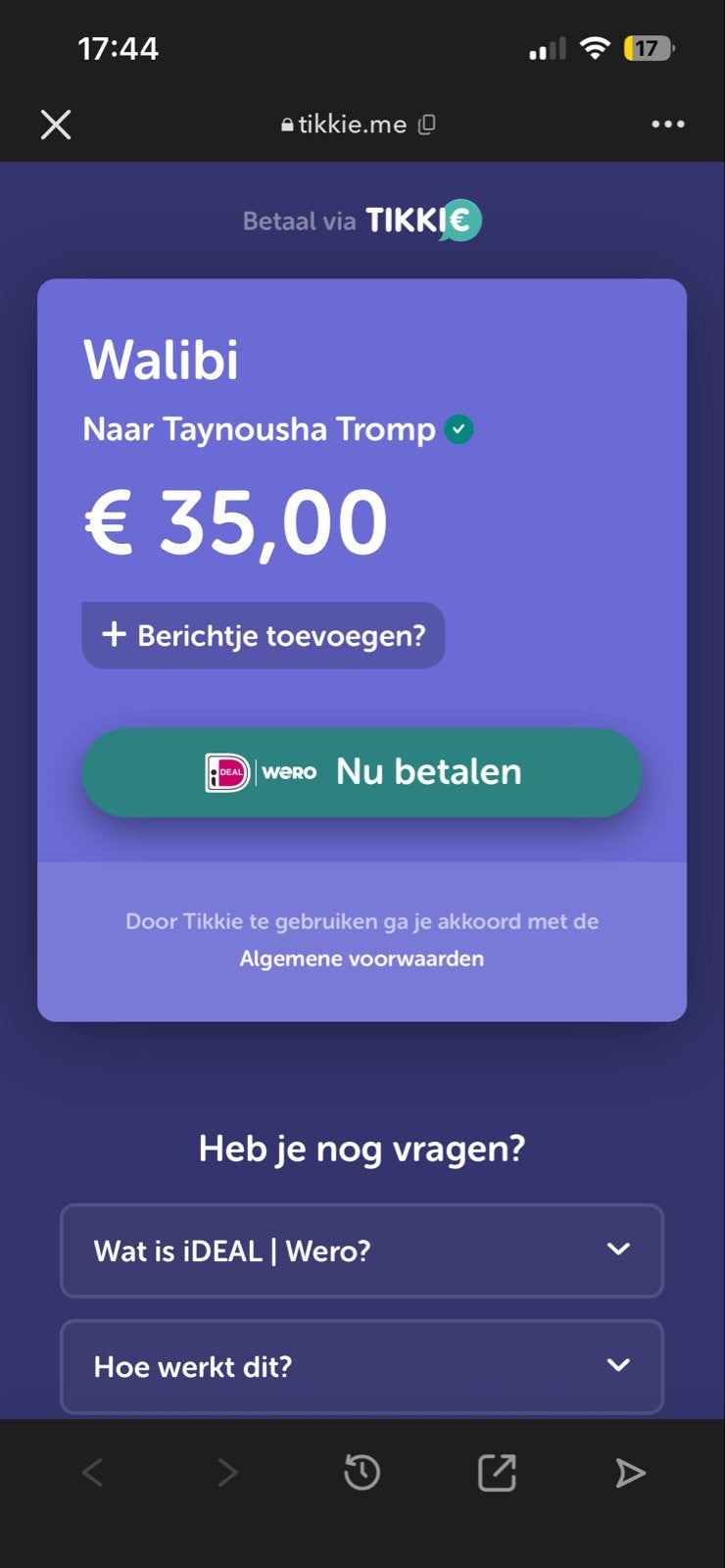This screenshot has width=725, height=1568.
Task: Expand Wat is iDEAL | Wero?
Action: click(362, 1250)
